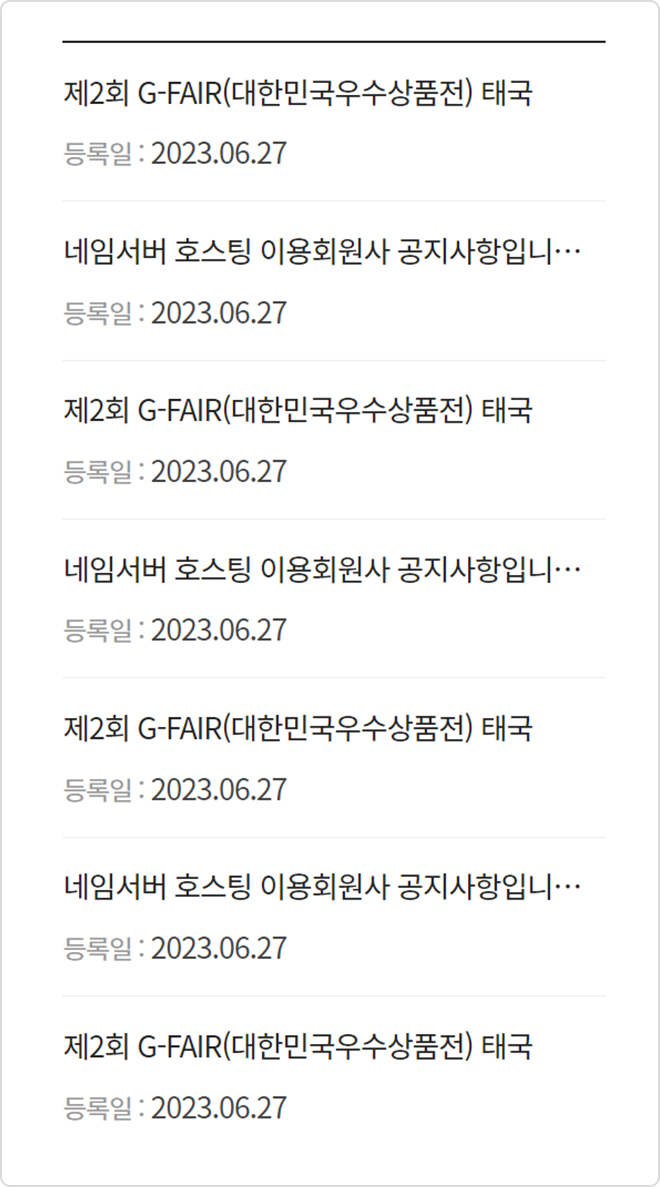Open the second G-FAIR 태국 notice
This screenshot has width=660, height=1187.
click(x=297, y=411)
